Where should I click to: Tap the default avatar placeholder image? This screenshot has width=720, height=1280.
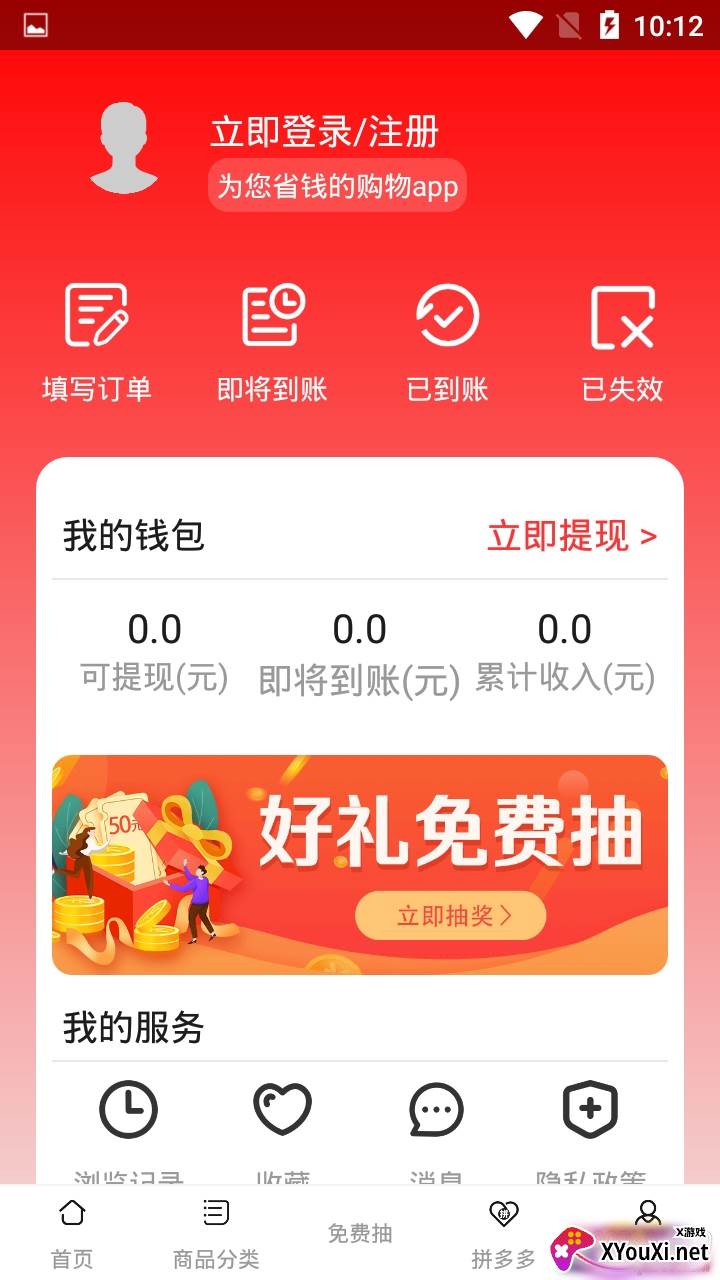pos(124,147)
